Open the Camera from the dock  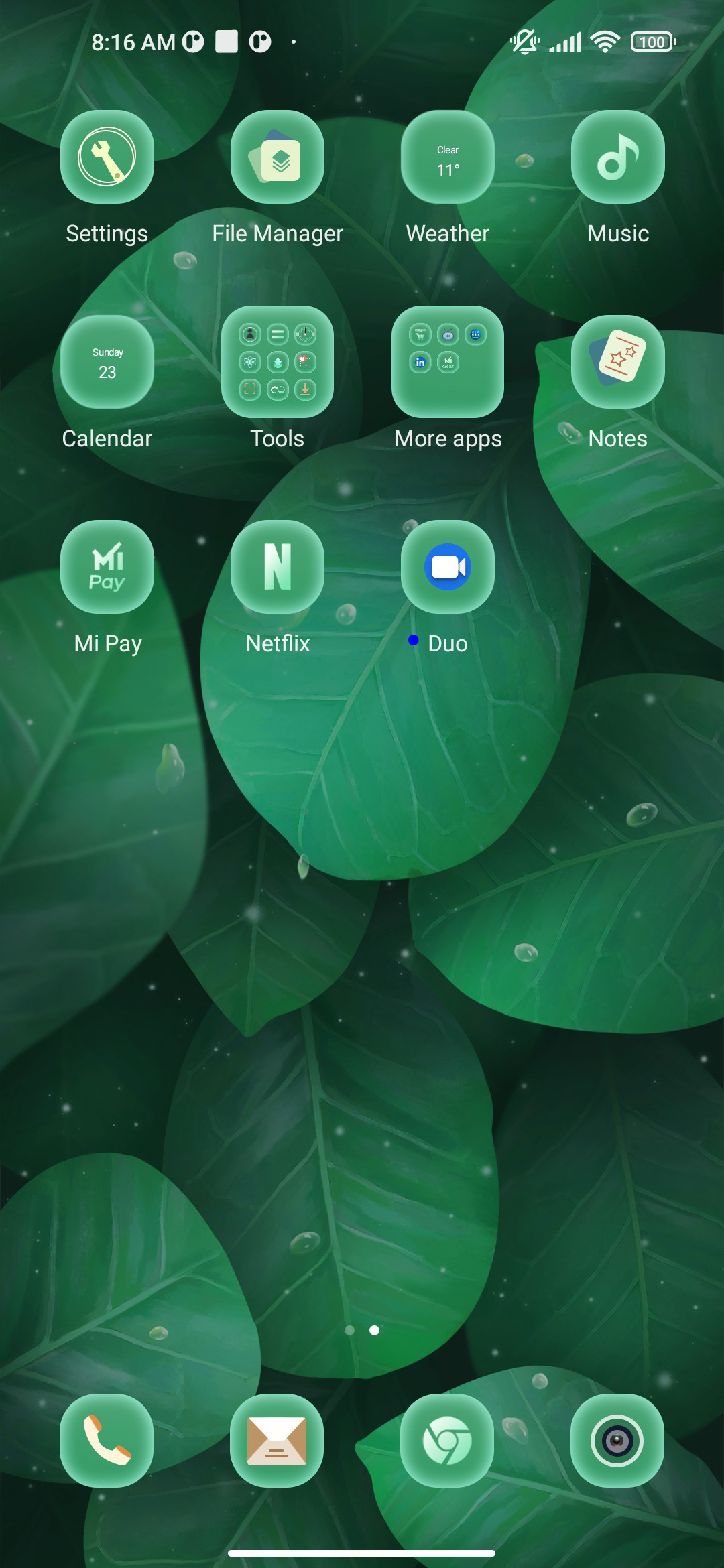(617, 1441)
